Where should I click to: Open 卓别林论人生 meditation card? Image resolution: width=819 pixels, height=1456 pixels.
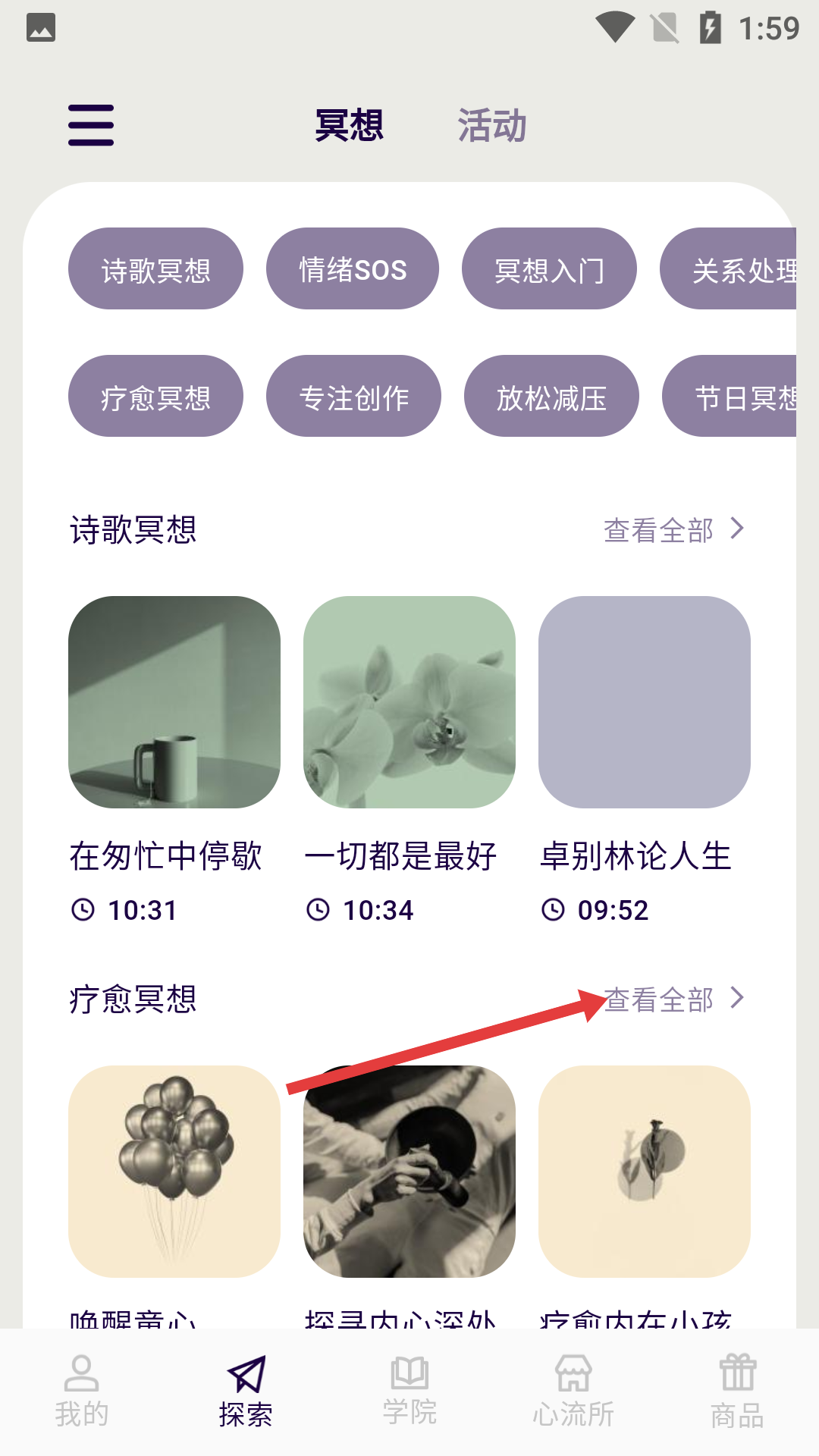click(645, 702)
